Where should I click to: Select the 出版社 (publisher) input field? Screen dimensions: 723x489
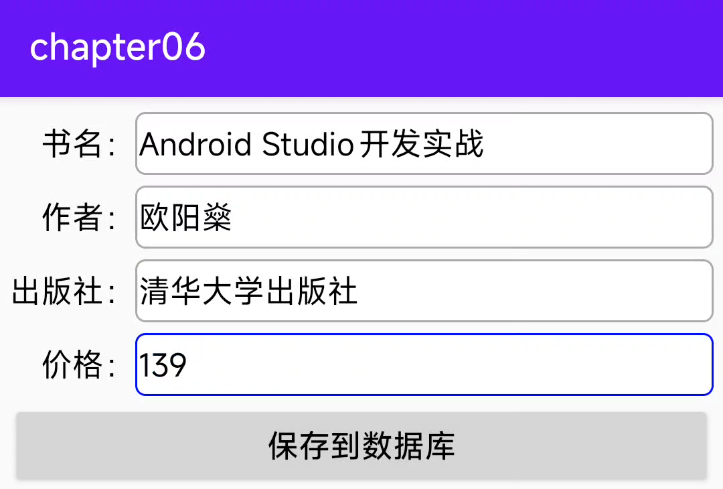coord(424,291)
